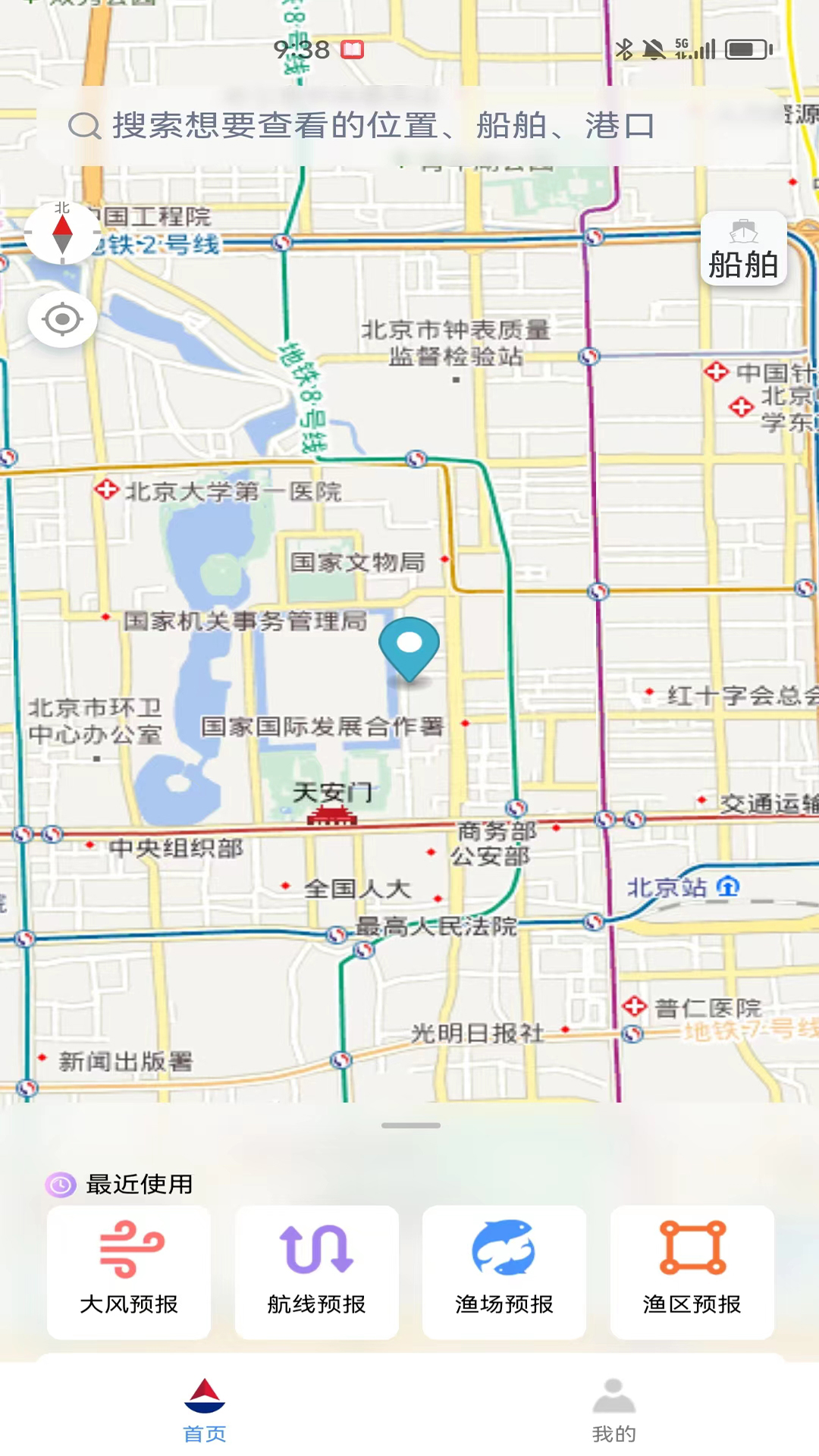
Task: Tap the fish icon for 渔场预报
Action: [x=504, y=1248]
